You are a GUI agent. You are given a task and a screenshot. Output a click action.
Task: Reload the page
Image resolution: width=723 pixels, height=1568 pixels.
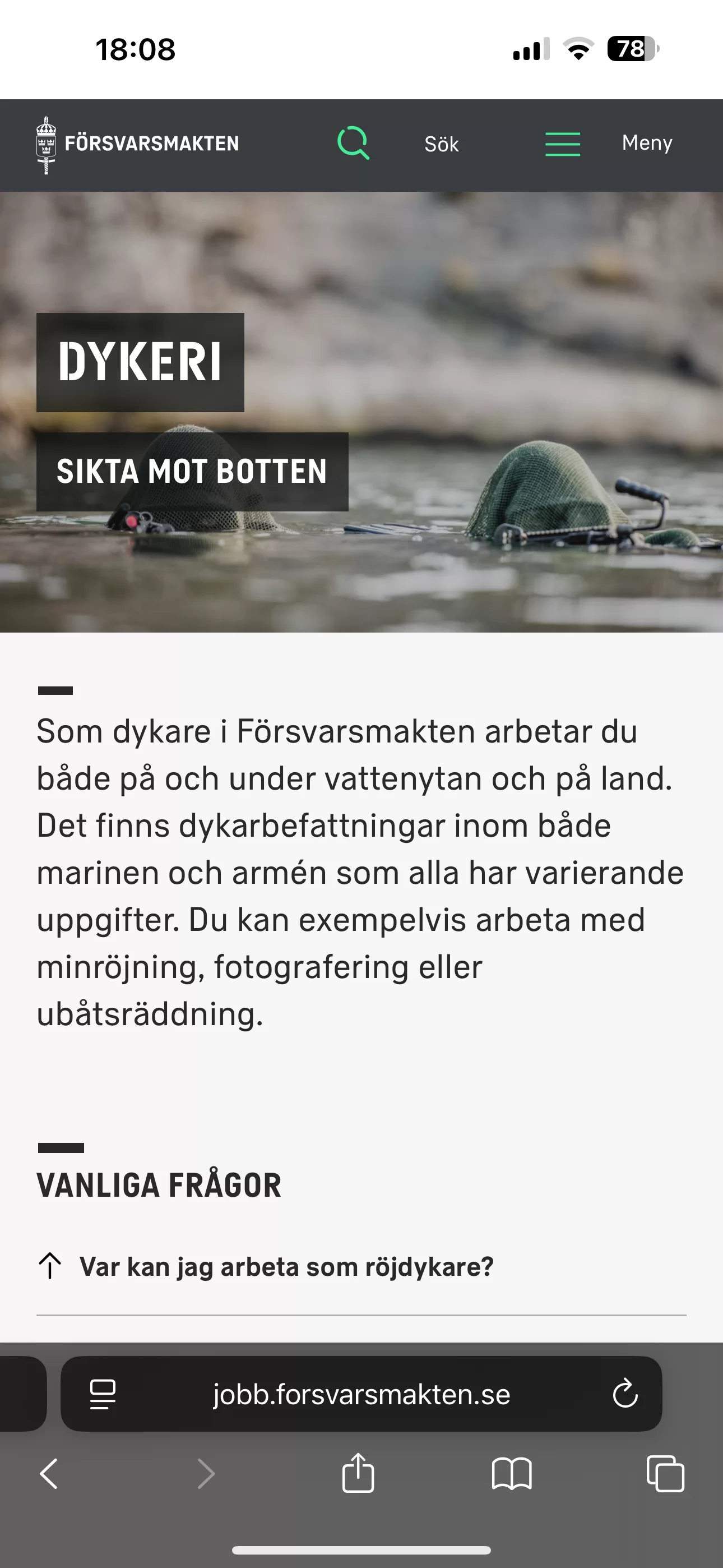tap(625, 1394)
